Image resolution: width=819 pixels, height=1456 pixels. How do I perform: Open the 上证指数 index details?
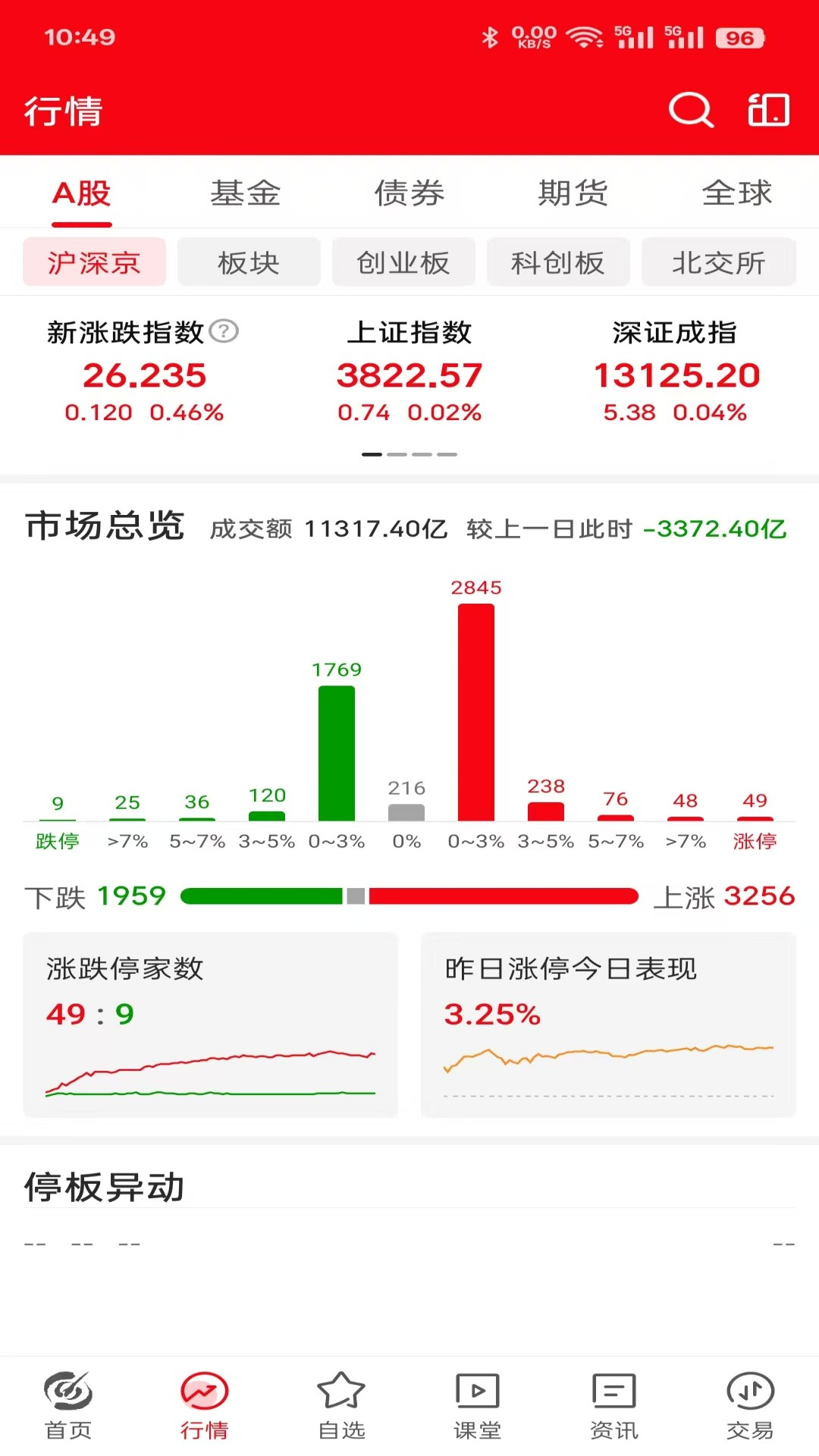click(x=409, y=372)
